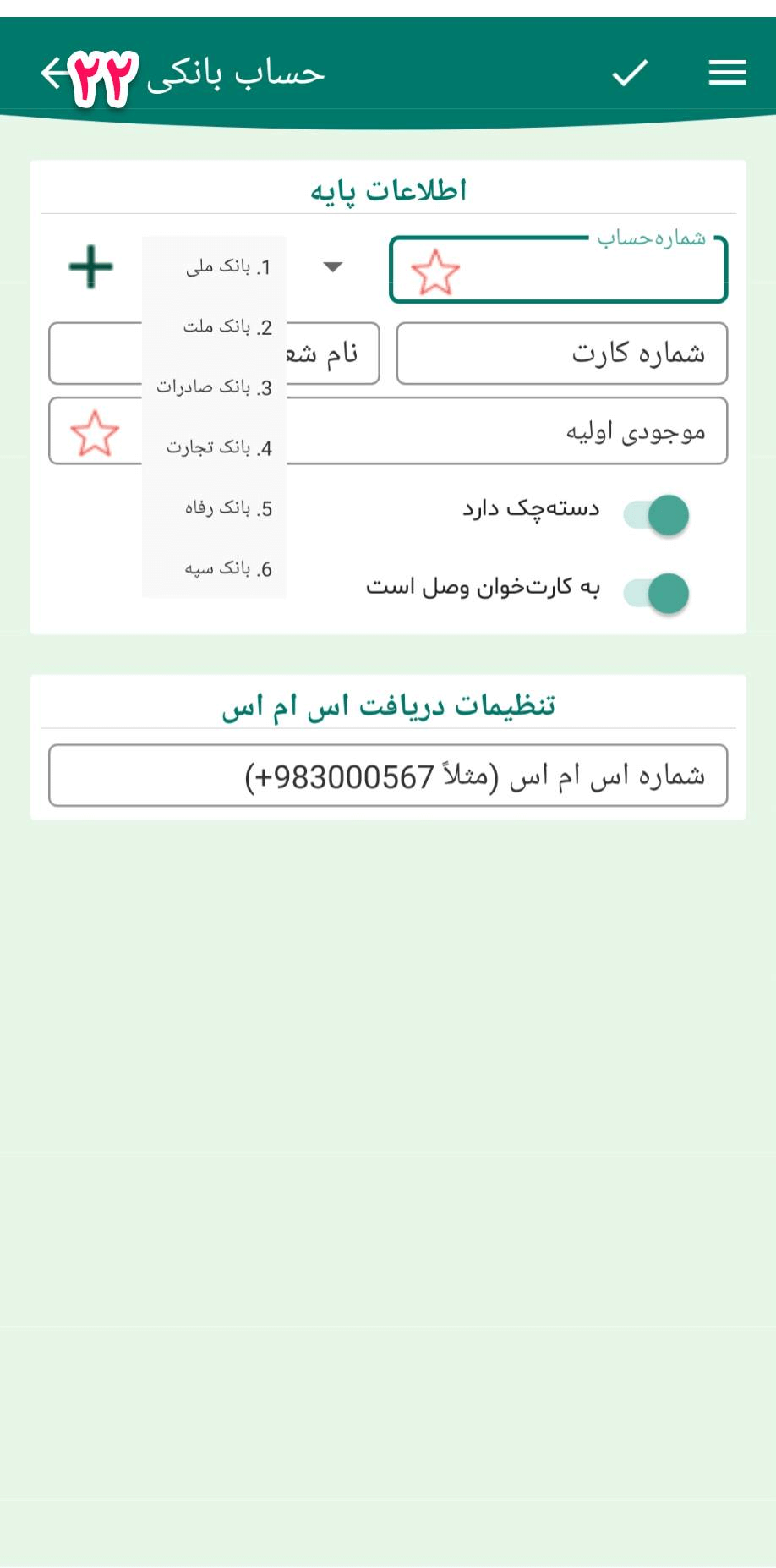Toggle the دسته‌چک دارد switch

click(657, 515)
